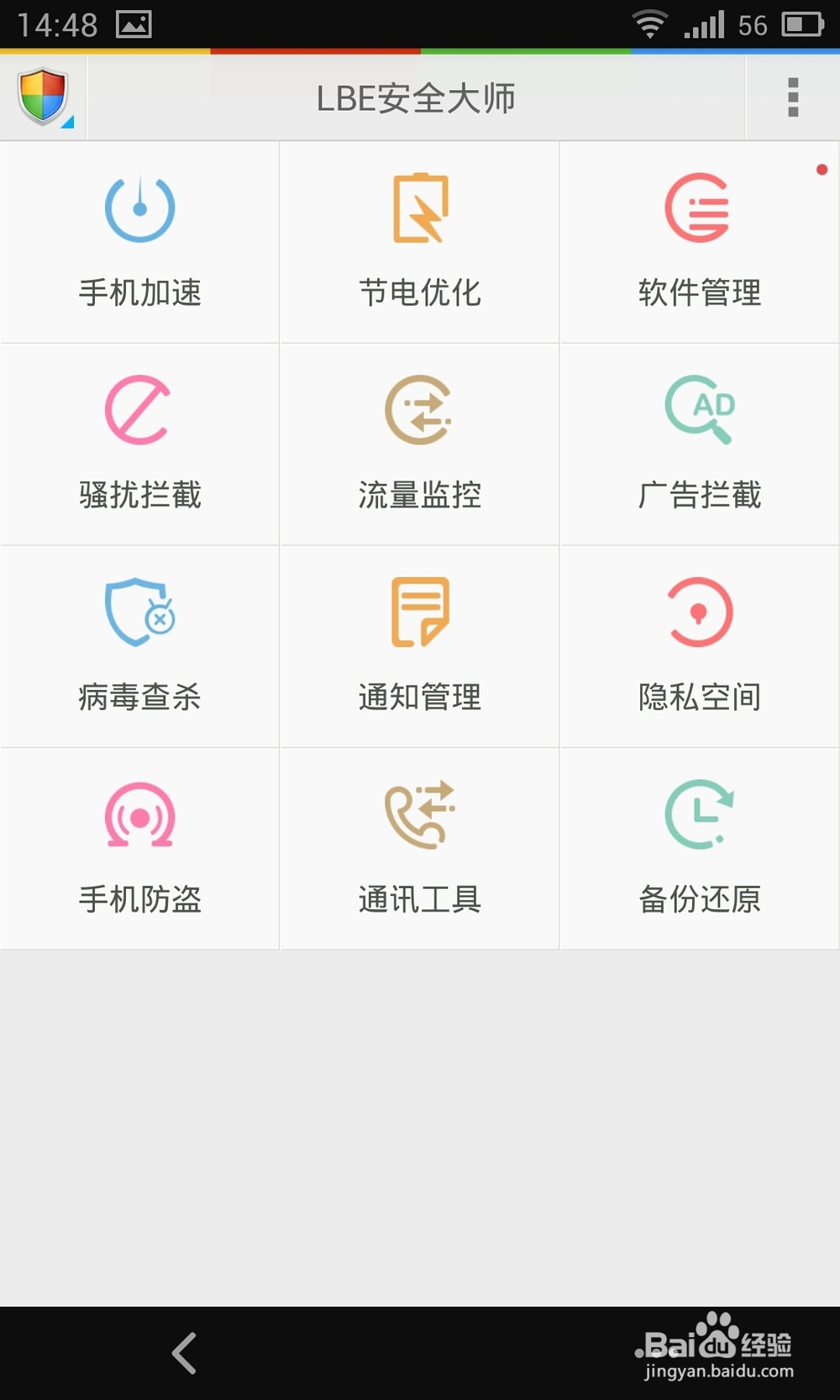Open the overflow menu
Screen dimensions: 840x1400
(x=792, y=97)
